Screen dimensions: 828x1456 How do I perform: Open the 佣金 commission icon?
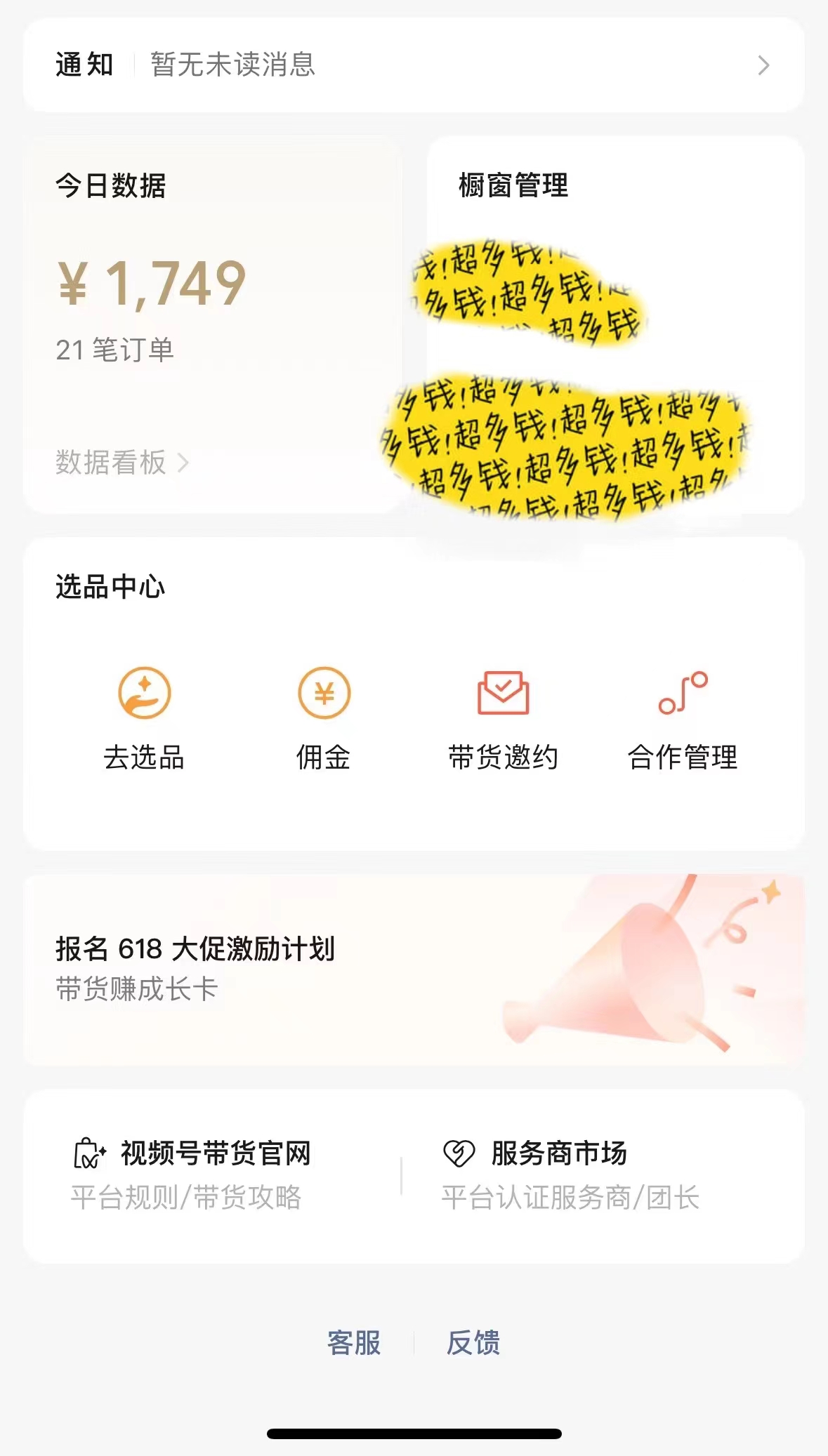click(x=324, y=693)
